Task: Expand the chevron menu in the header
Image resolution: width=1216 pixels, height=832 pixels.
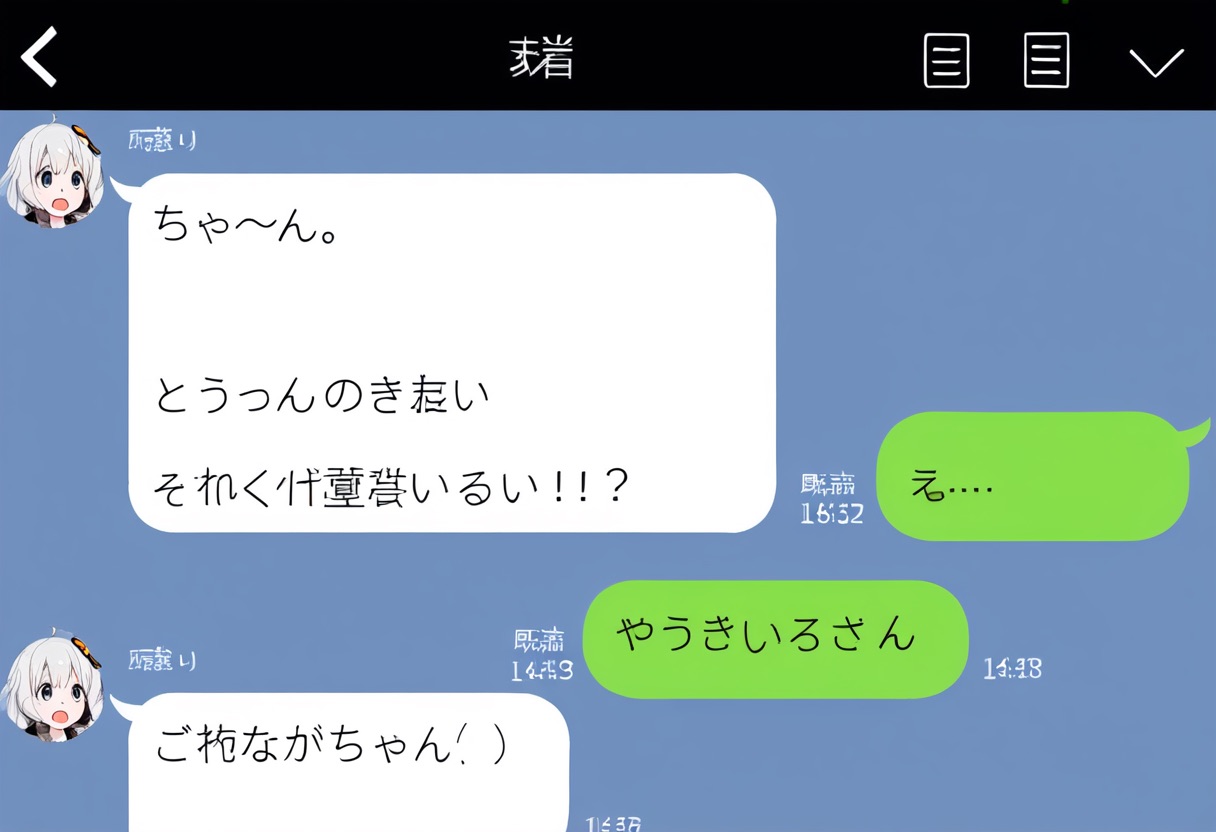Action: click(1156, 62)
